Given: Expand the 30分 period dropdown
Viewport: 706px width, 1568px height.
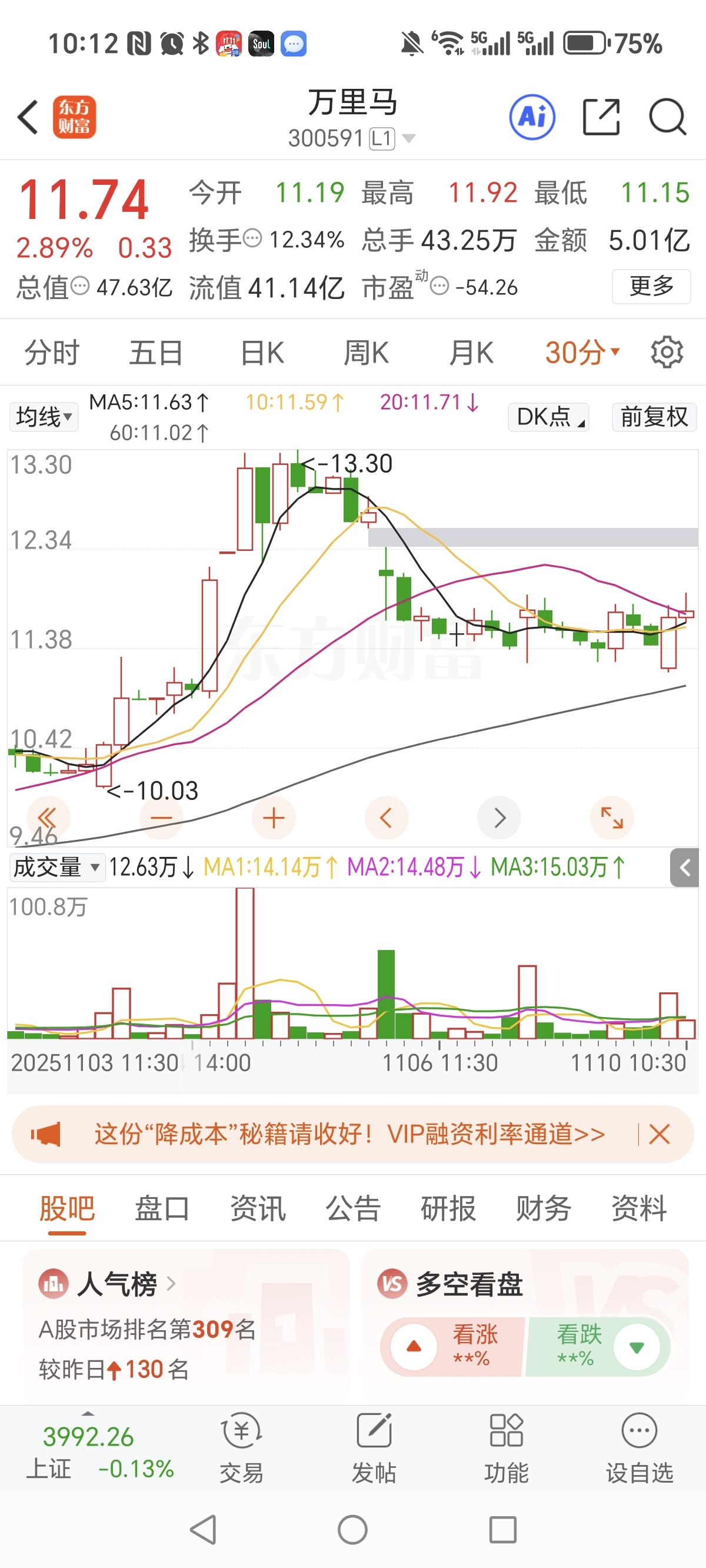Looking at the screenshot, I should [582, 353].
